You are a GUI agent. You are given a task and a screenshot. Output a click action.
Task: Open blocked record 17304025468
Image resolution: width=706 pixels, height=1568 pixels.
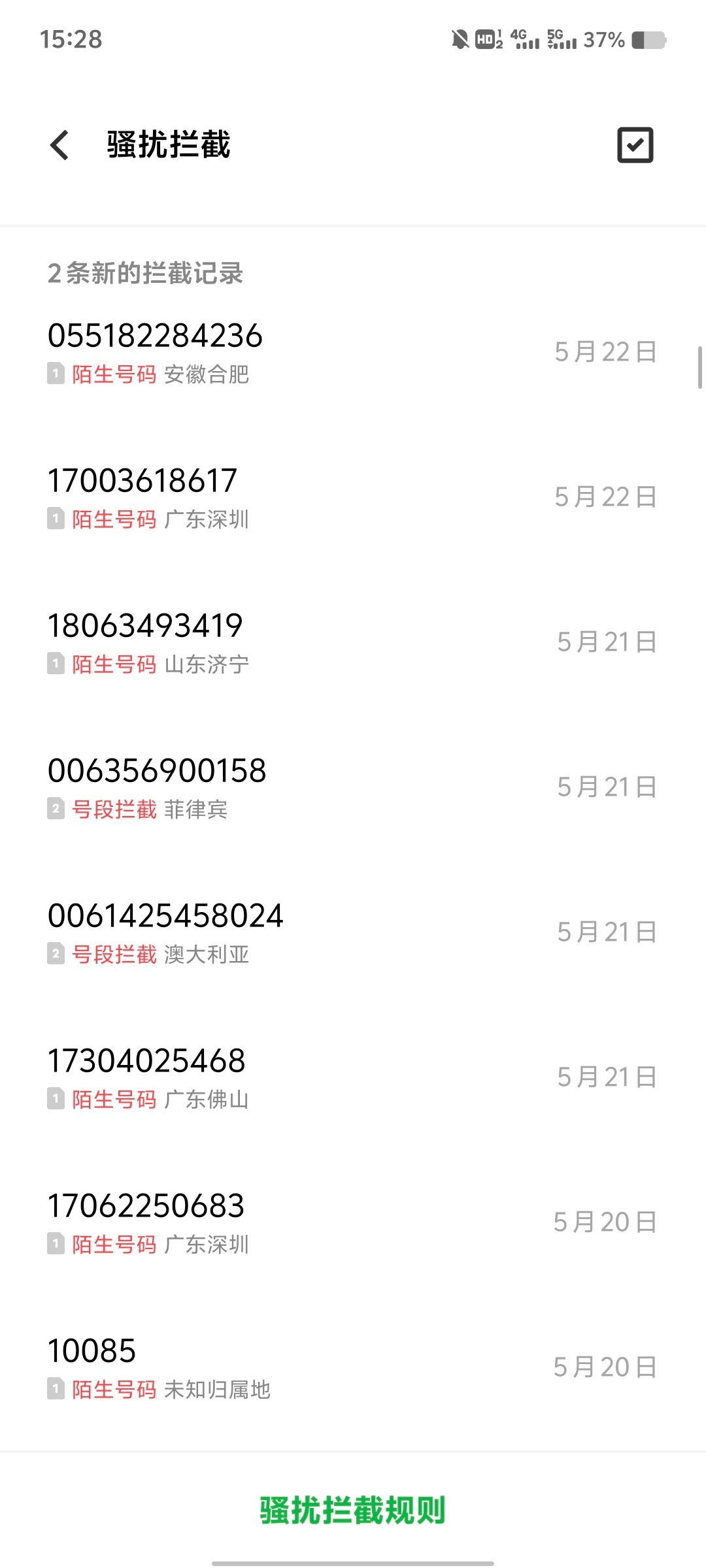pyautogui.click(x=353, y=1078)
